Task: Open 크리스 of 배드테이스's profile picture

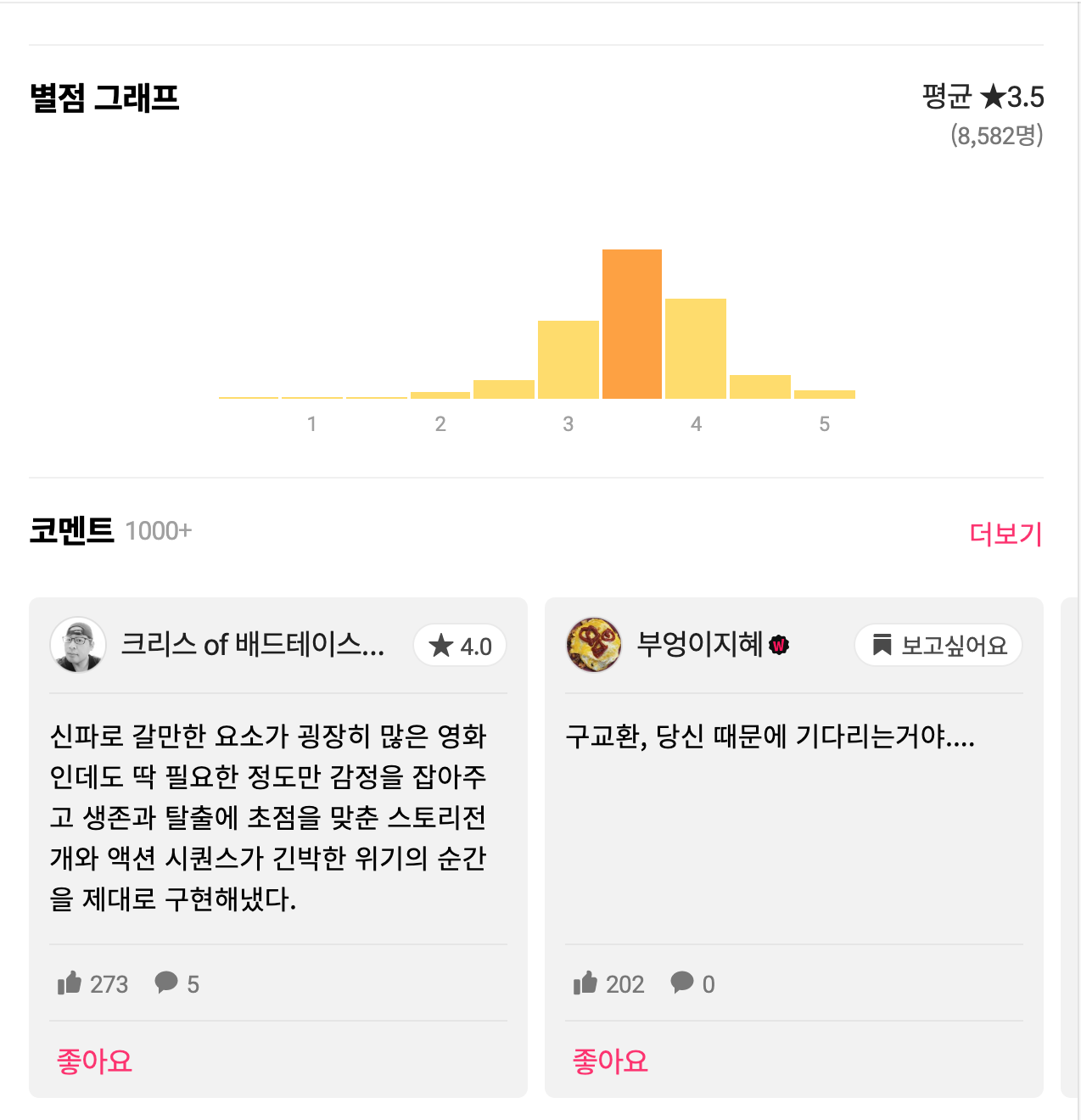Action: [x=78, y=645]
